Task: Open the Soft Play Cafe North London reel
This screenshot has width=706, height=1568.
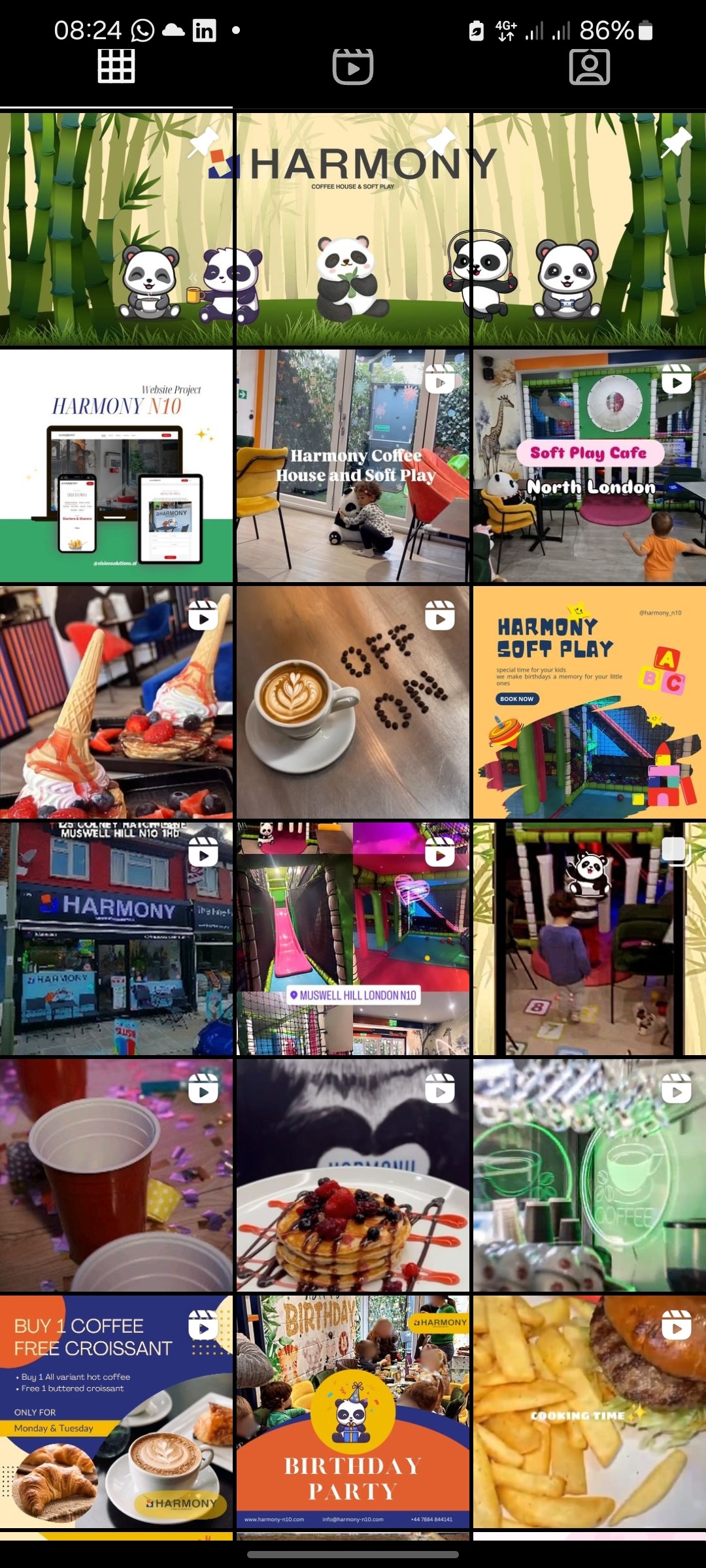Action: click(x=590, y=466)
